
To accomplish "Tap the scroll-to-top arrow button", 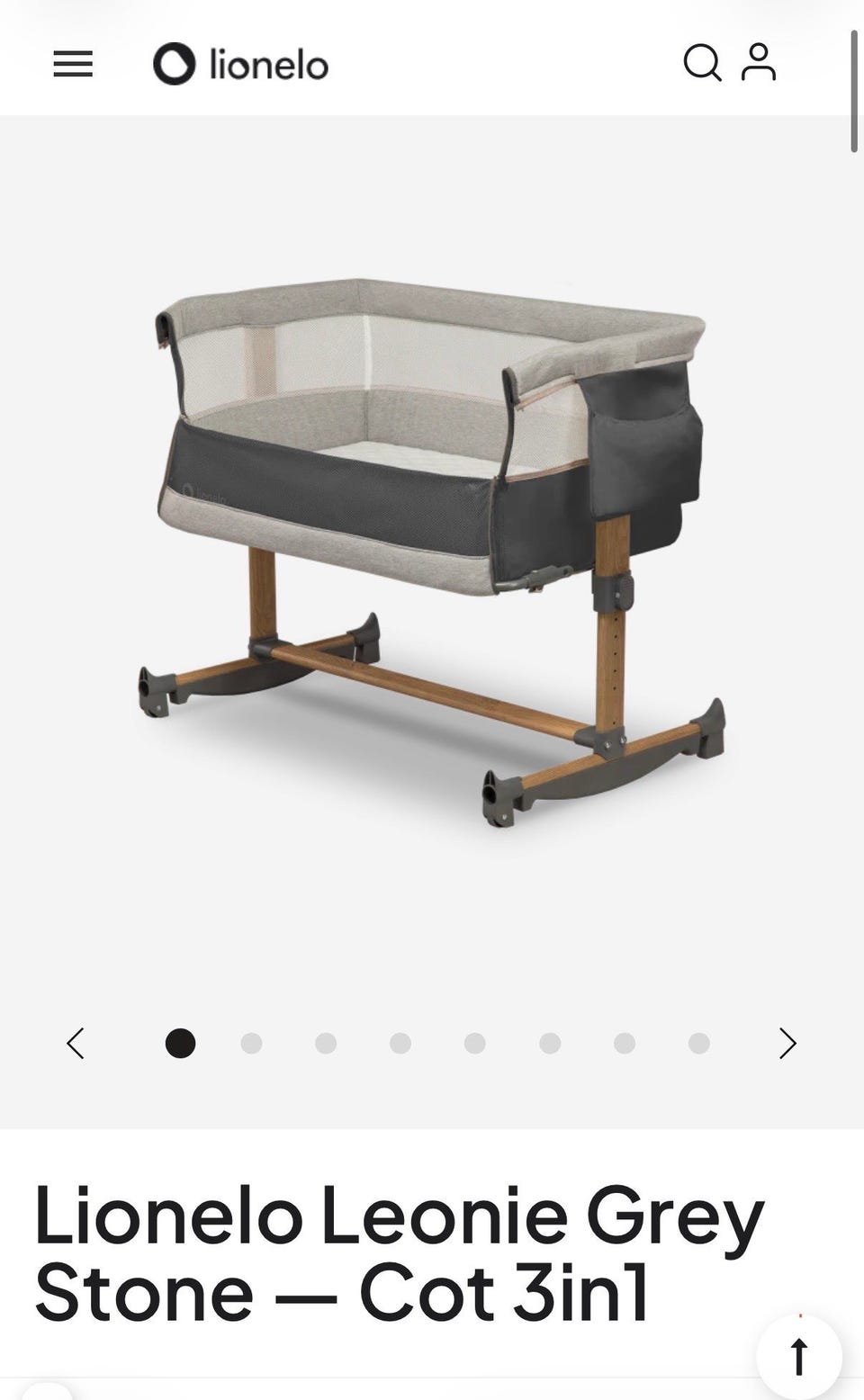I will coord(799,1356).
